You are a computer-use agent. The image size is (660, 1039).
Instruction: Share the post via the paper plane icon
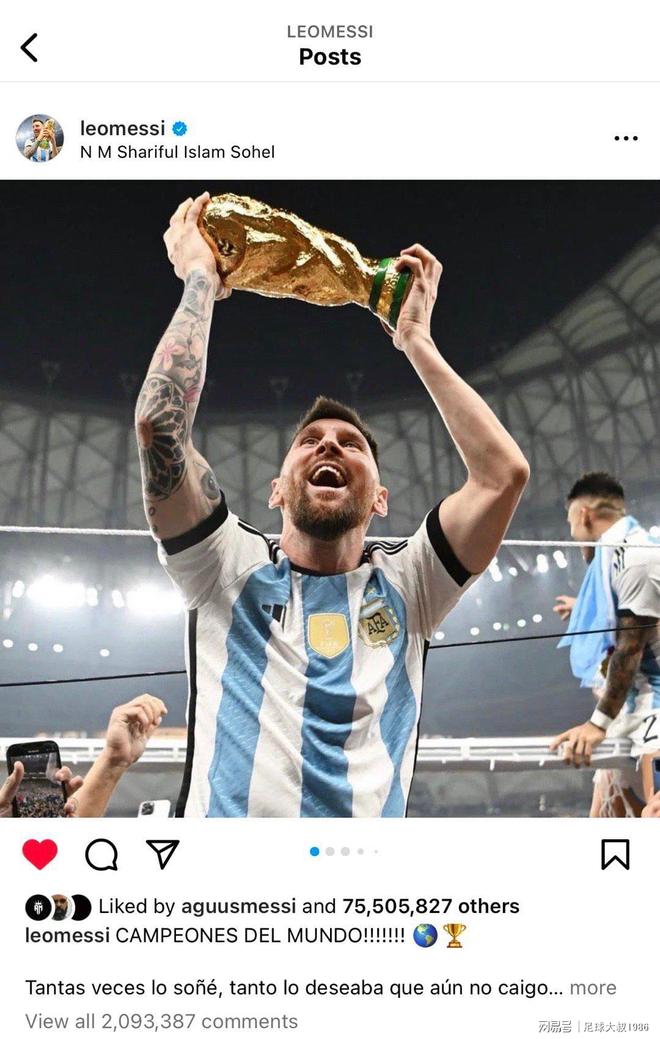pyautogui.click(x=162, y=853)
